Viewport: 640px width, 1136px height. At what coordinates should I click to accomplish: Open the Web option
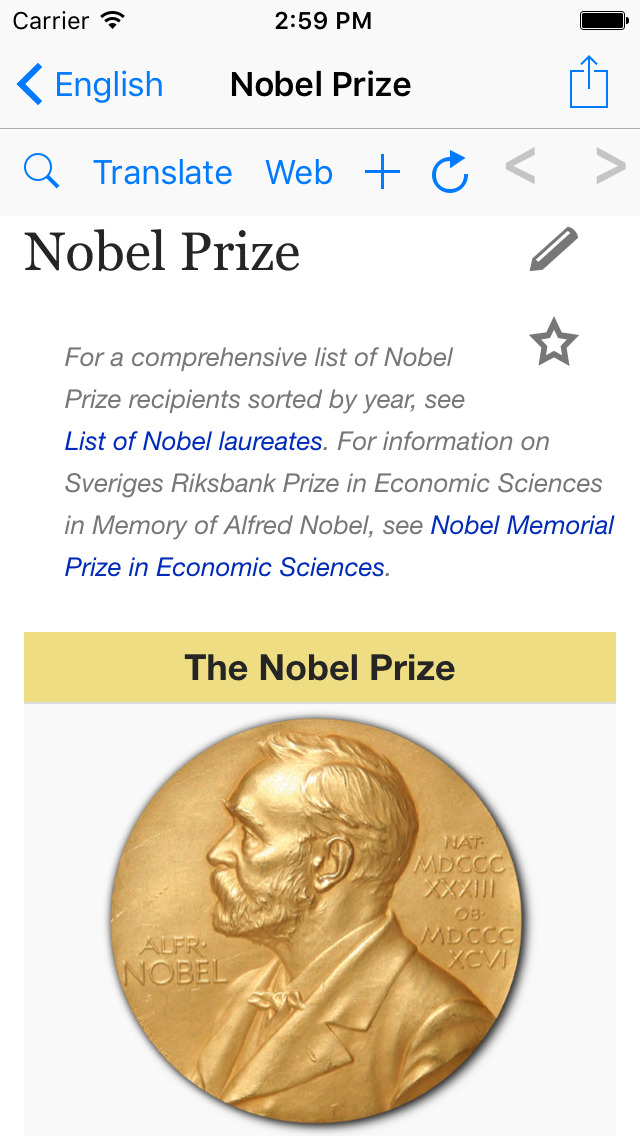click(299, 172)
